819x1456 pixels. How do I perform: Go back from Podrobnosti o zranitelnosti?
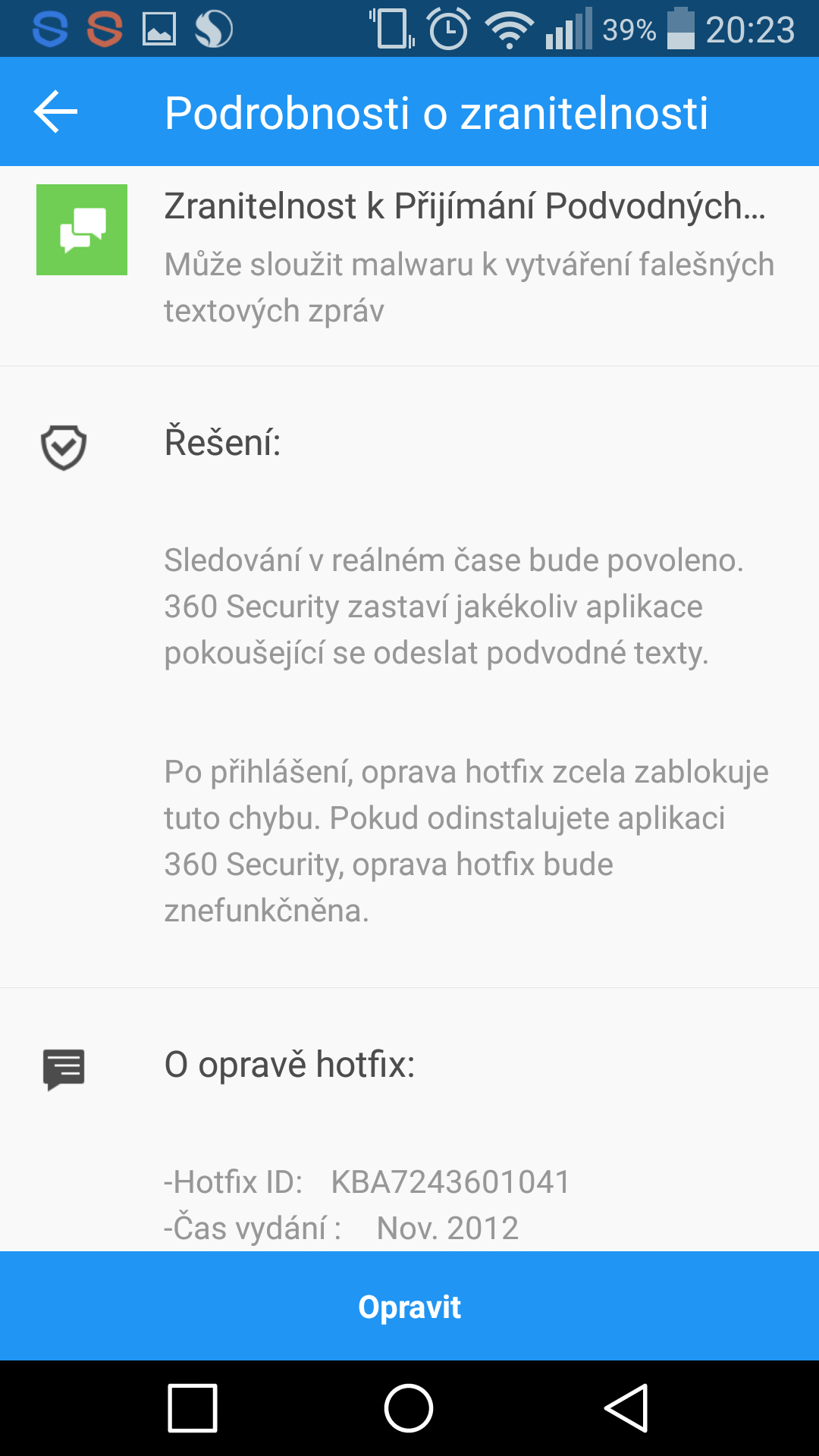click(56, 111)
